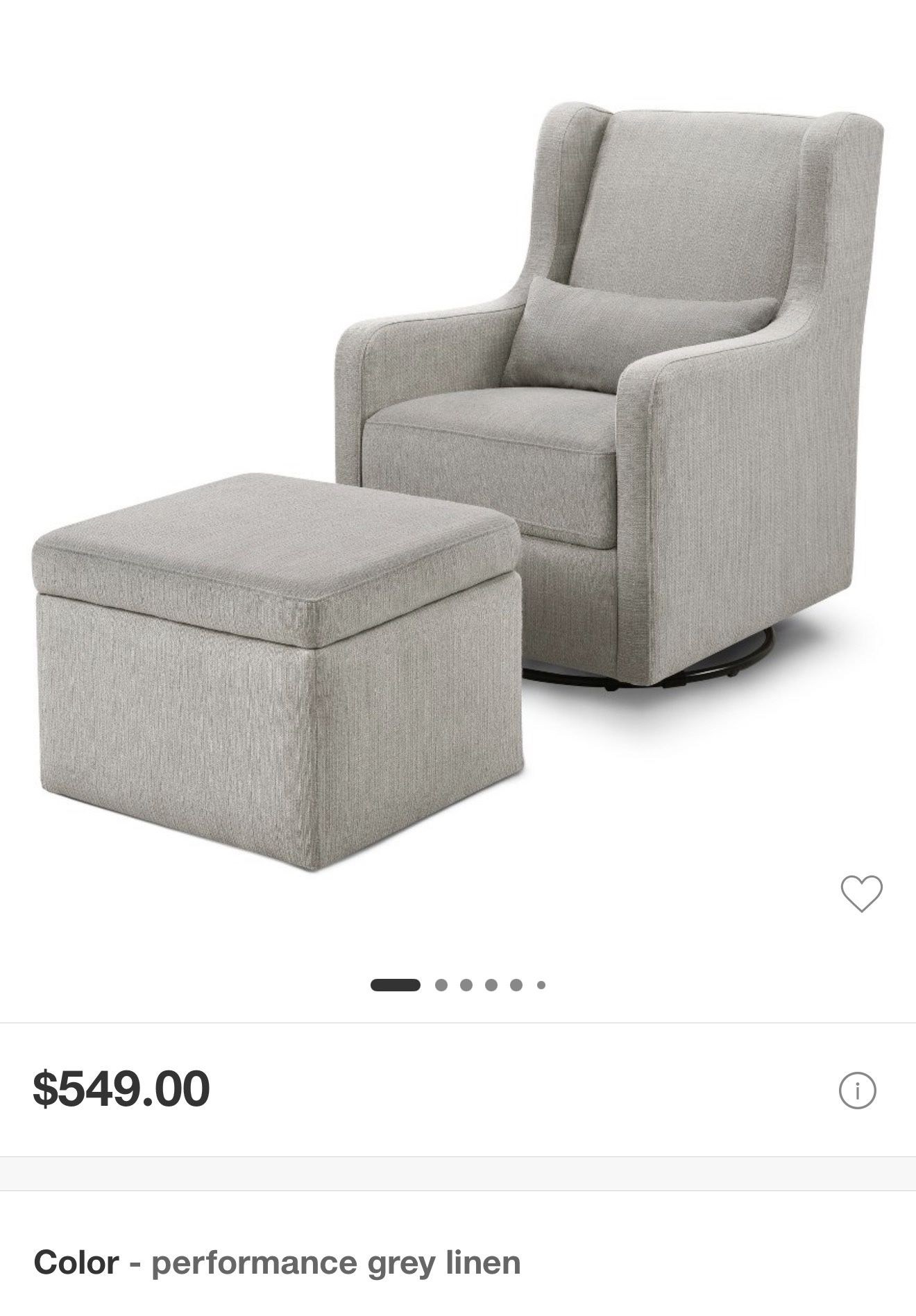The width and height of the screenshot is (916, 1316).
Task: Open price info next to $549.00
Action: 858,1091
